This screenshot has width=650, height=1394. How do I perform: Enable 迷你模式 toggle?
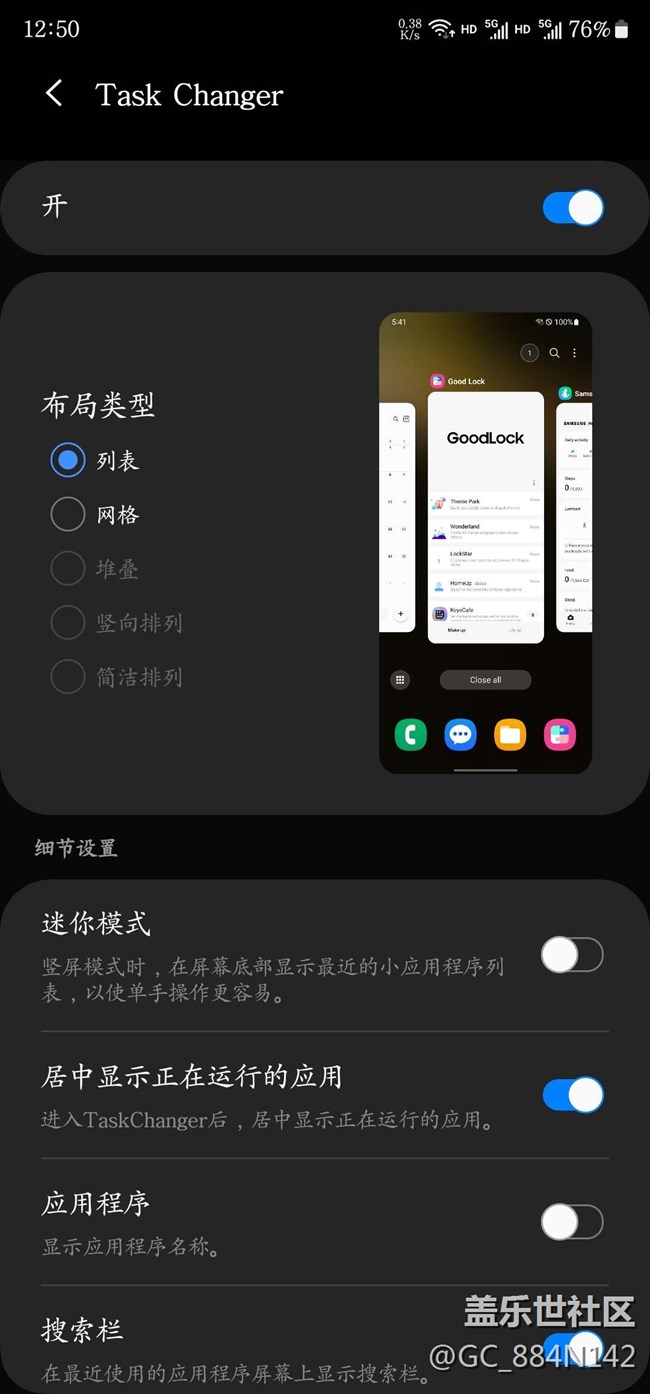pyautogui.click(x=572, y=955)
